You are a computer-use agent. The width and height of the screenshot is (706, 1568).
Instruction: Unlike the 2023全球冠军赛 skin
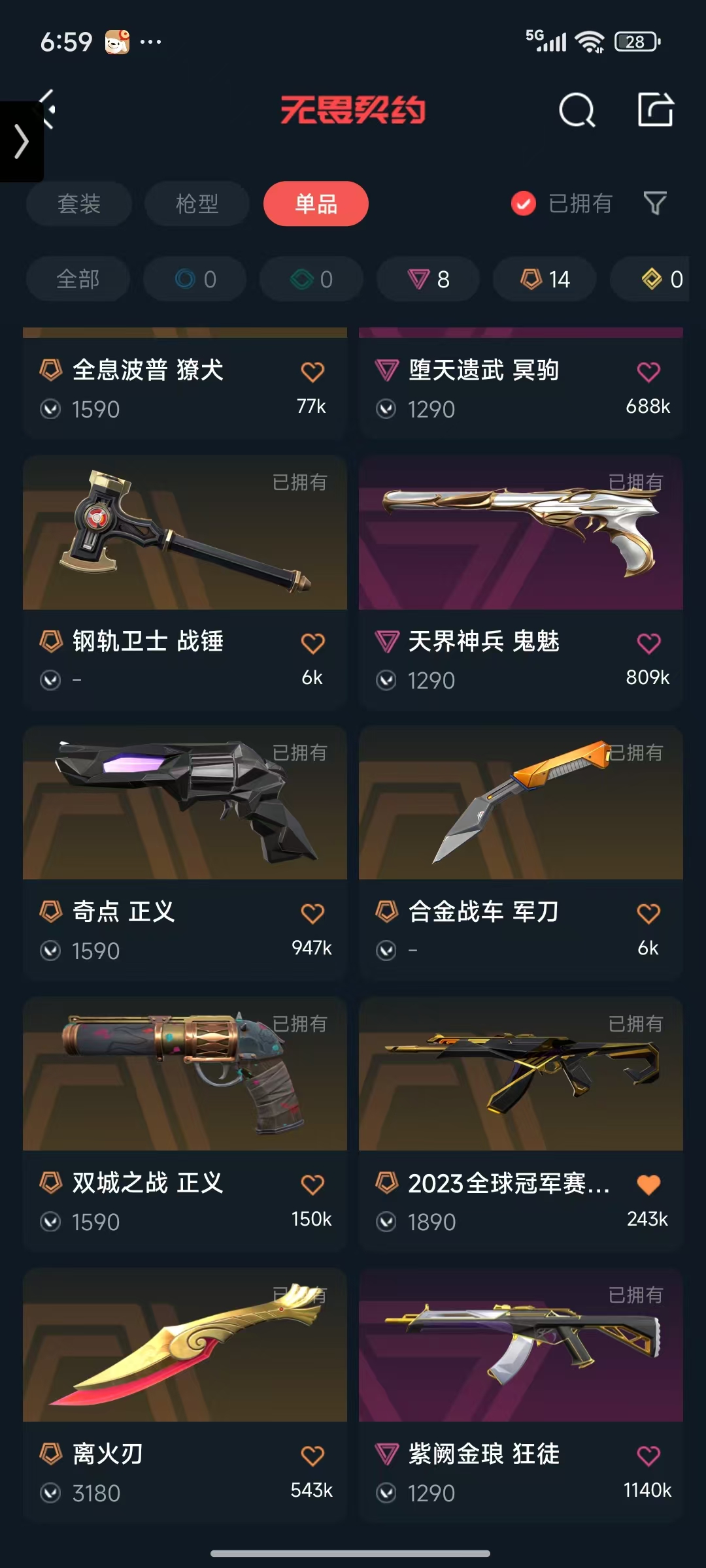coord(648,1184)
